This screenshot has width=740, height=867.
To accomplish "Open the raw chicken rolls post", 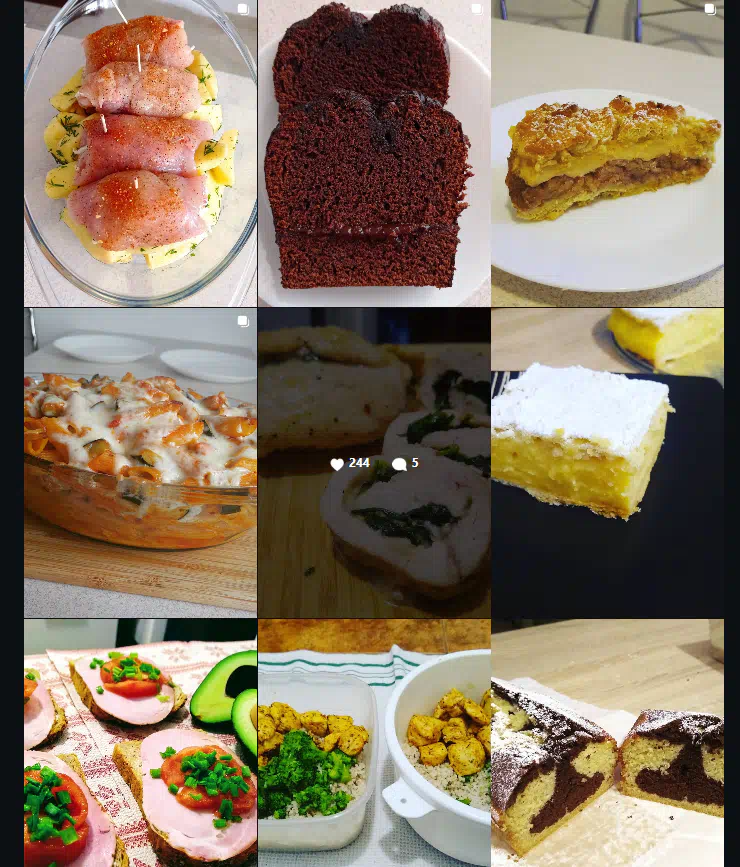I will 140,152.
